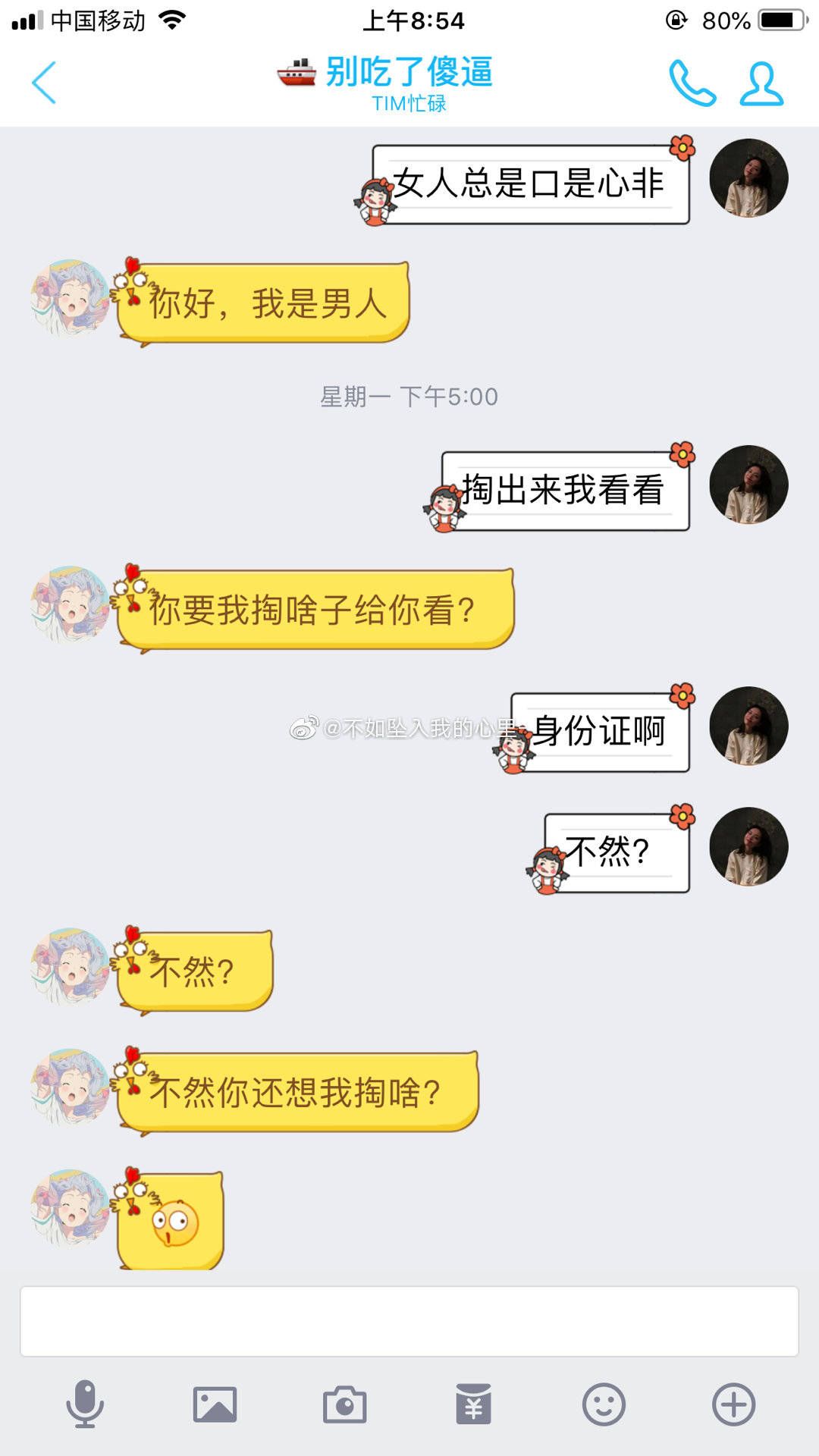Tap the message input field
819x1456 pixels.
pyautogui.click(x=409, y=1321)
